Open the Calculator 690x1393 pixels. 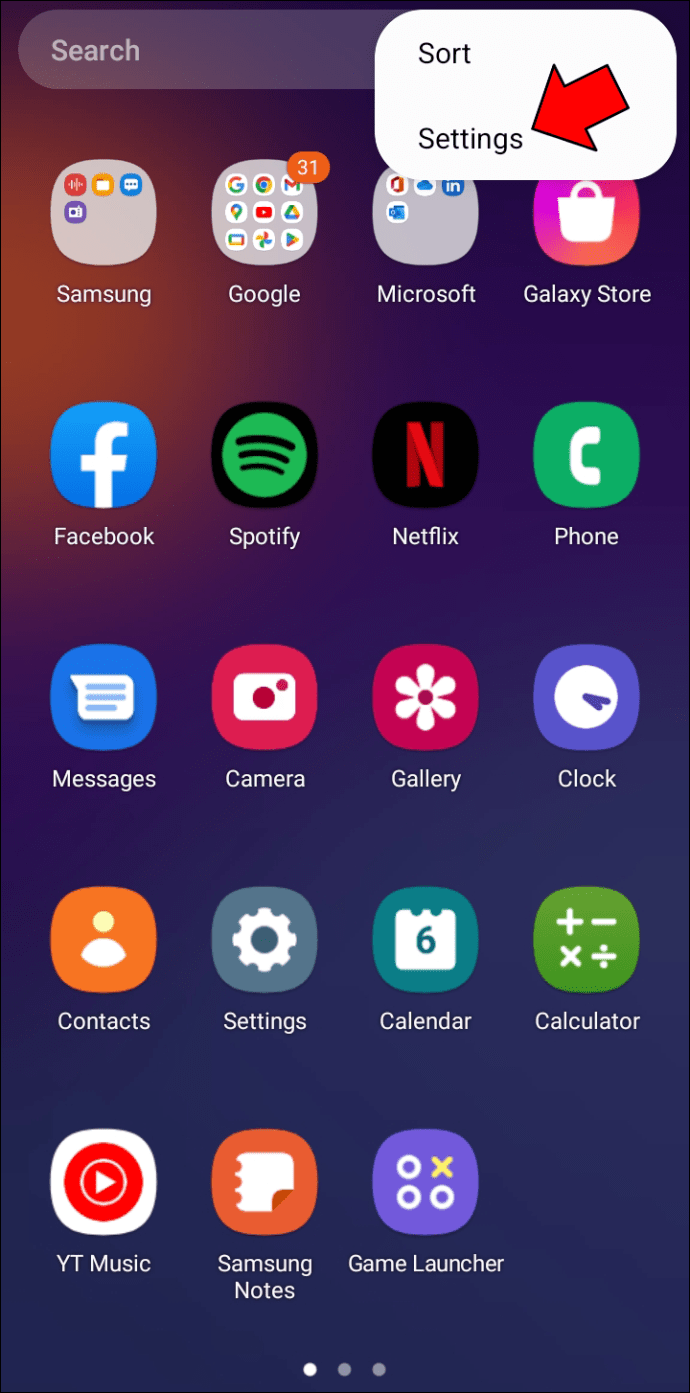(x=586, y=940)
